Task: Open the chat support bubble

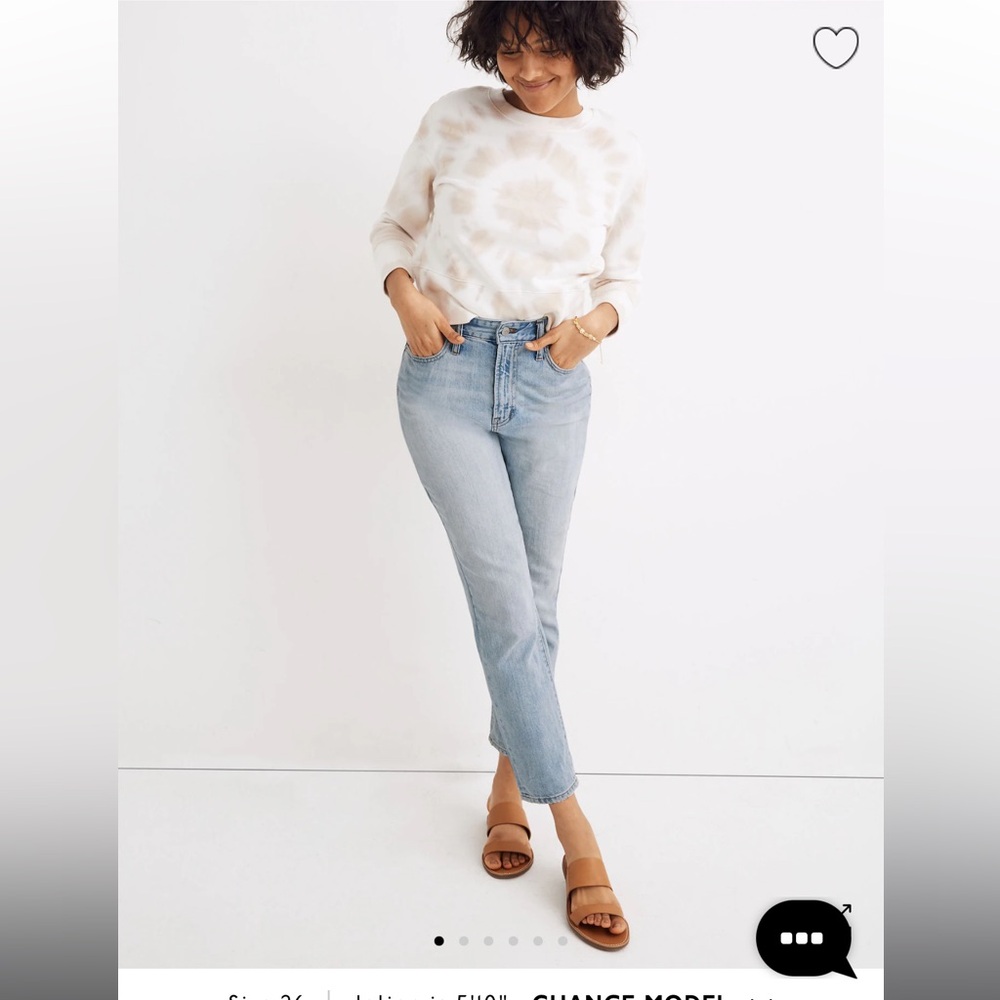Action: coord(802,938)
